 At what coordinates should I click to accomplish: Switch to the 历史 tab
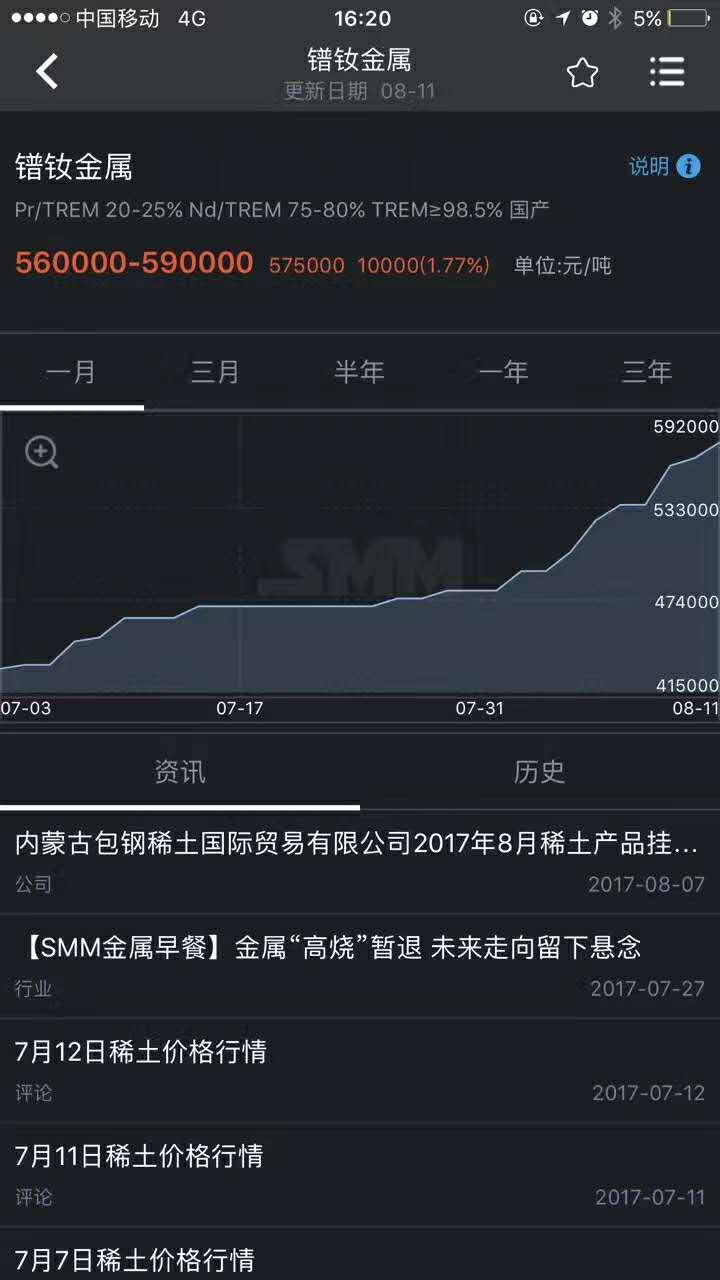(539, 771)
